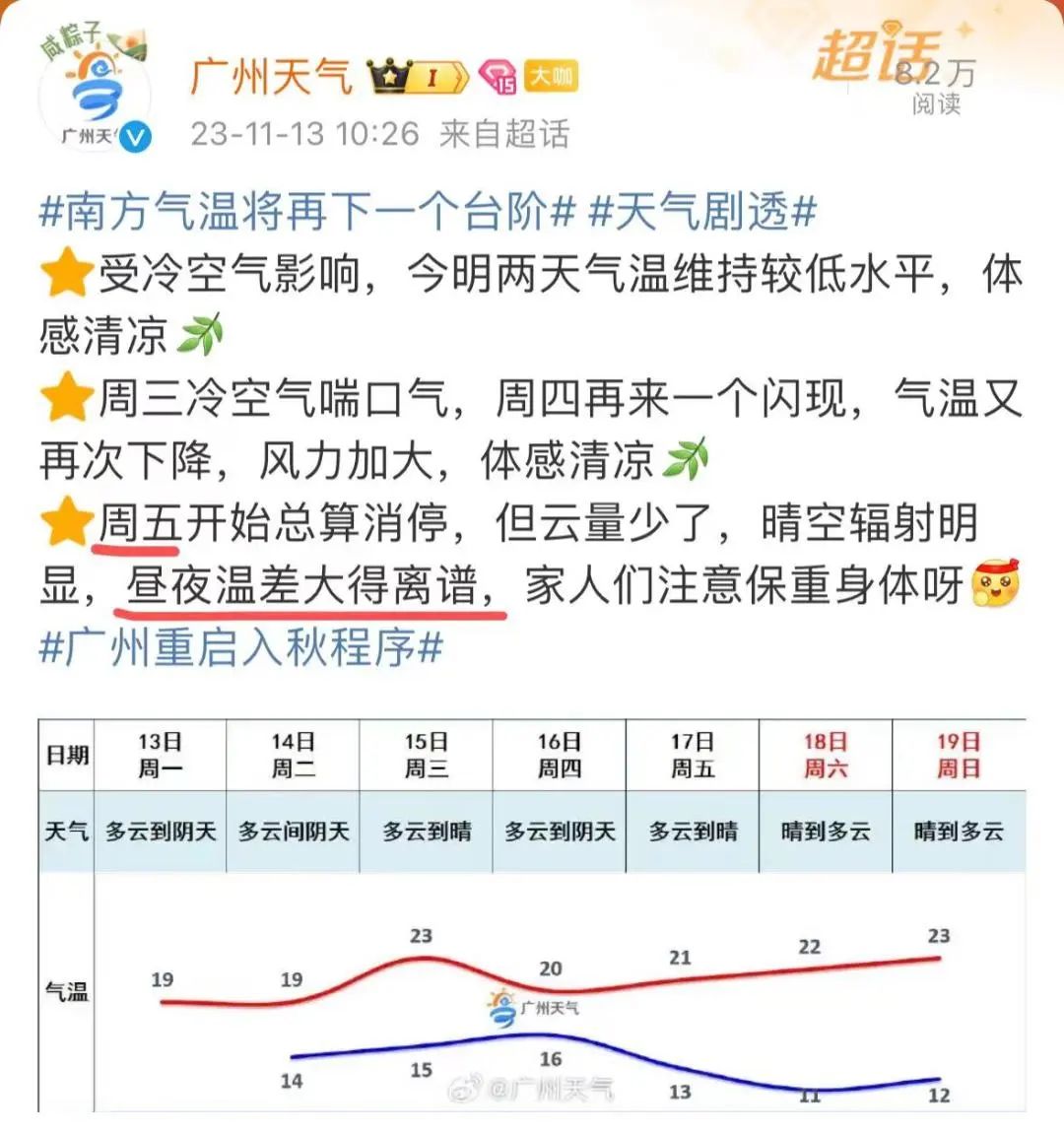The image size is (1064, 1134).
Task: Tap the 广州天气 username
Action: (x=271, y=77)
